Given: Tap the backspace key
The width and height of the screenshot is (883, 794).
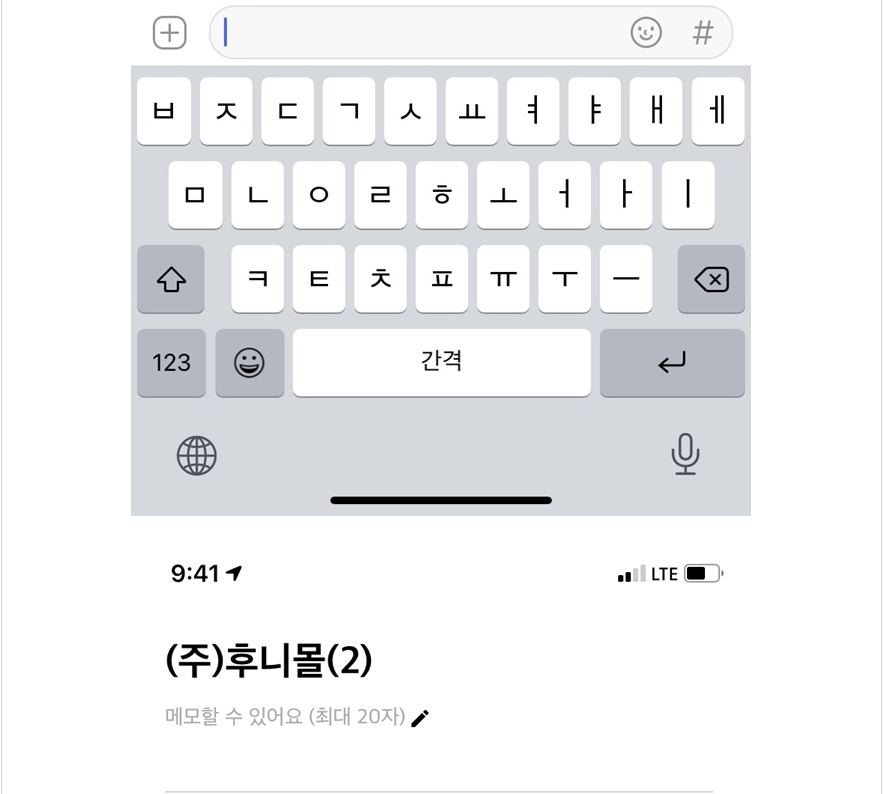Looking at the screenshot, I should click(711, 279).
